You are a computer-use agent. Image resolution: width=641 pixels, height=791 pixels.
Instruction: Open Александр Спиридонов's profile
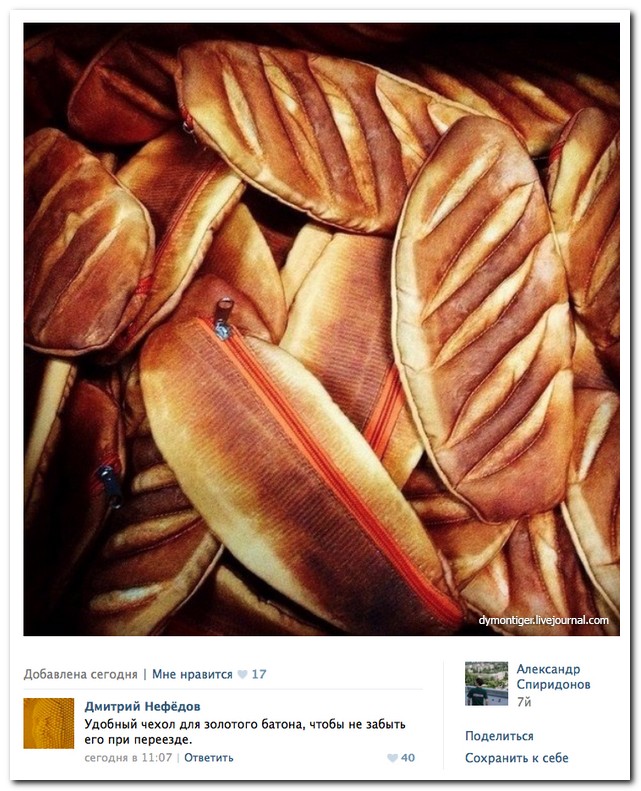coord(553,677)
